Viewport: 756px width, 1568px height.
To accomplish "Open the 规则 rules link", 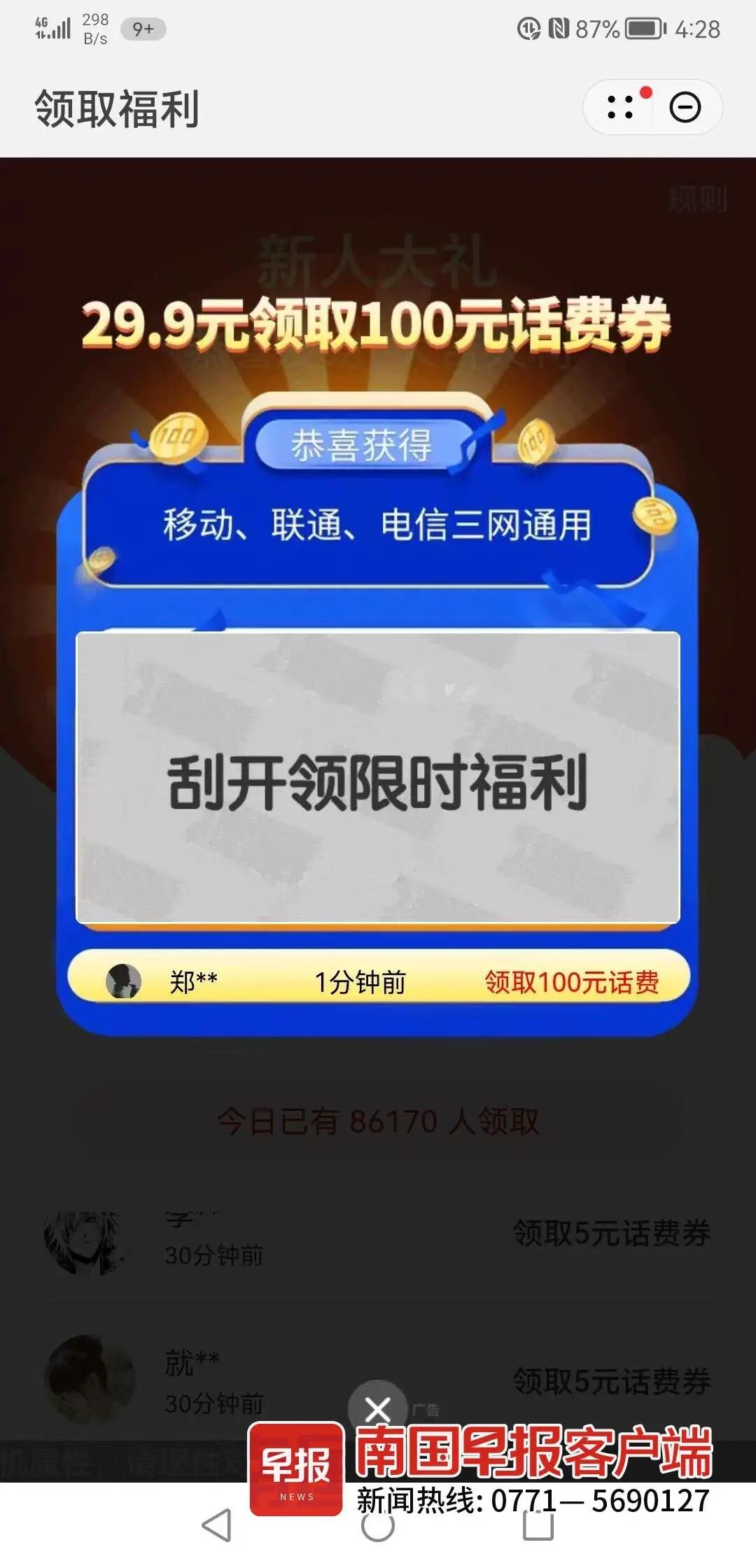I will 697,200.
